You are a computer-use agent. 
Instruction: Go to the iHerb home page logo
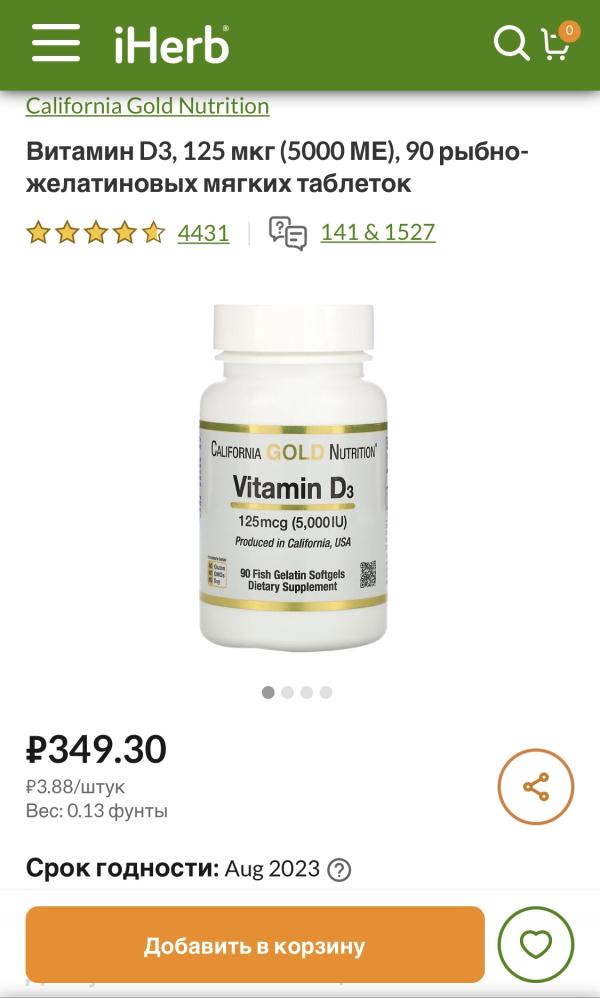point(171,44)
